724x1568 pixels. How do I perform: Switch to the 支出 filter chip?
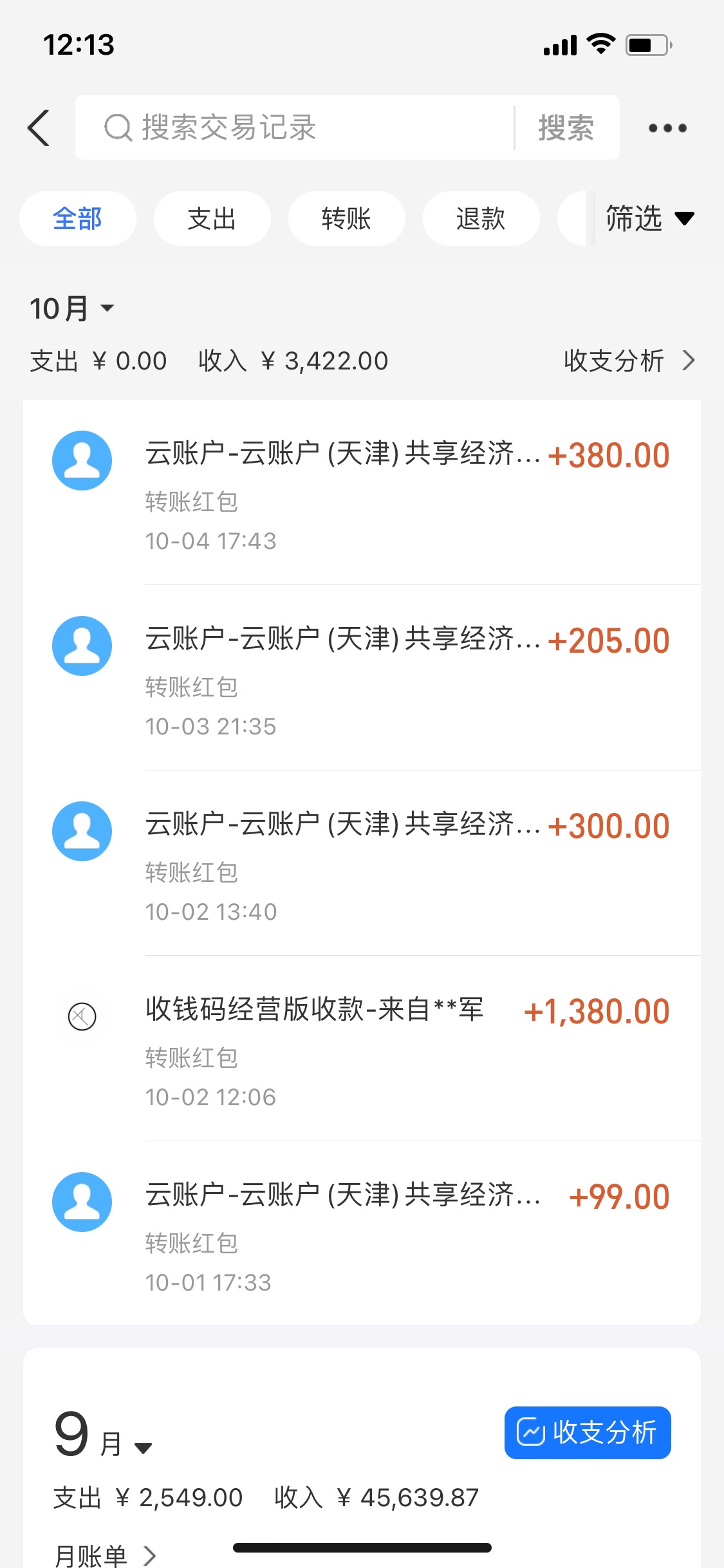212,219
